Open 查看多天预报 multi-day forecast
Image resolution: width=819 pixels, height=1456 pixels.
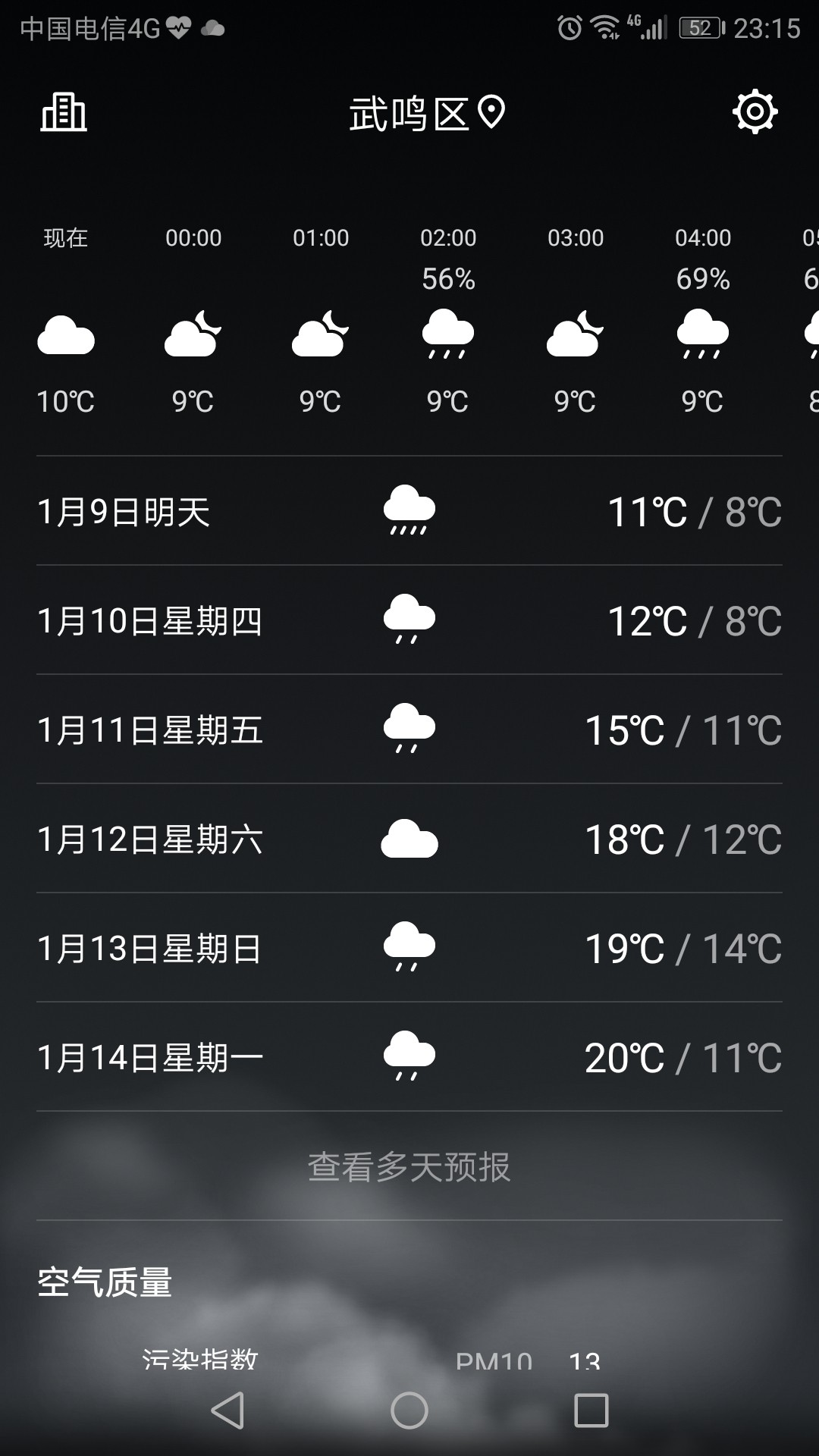(x=409, y=1166)
